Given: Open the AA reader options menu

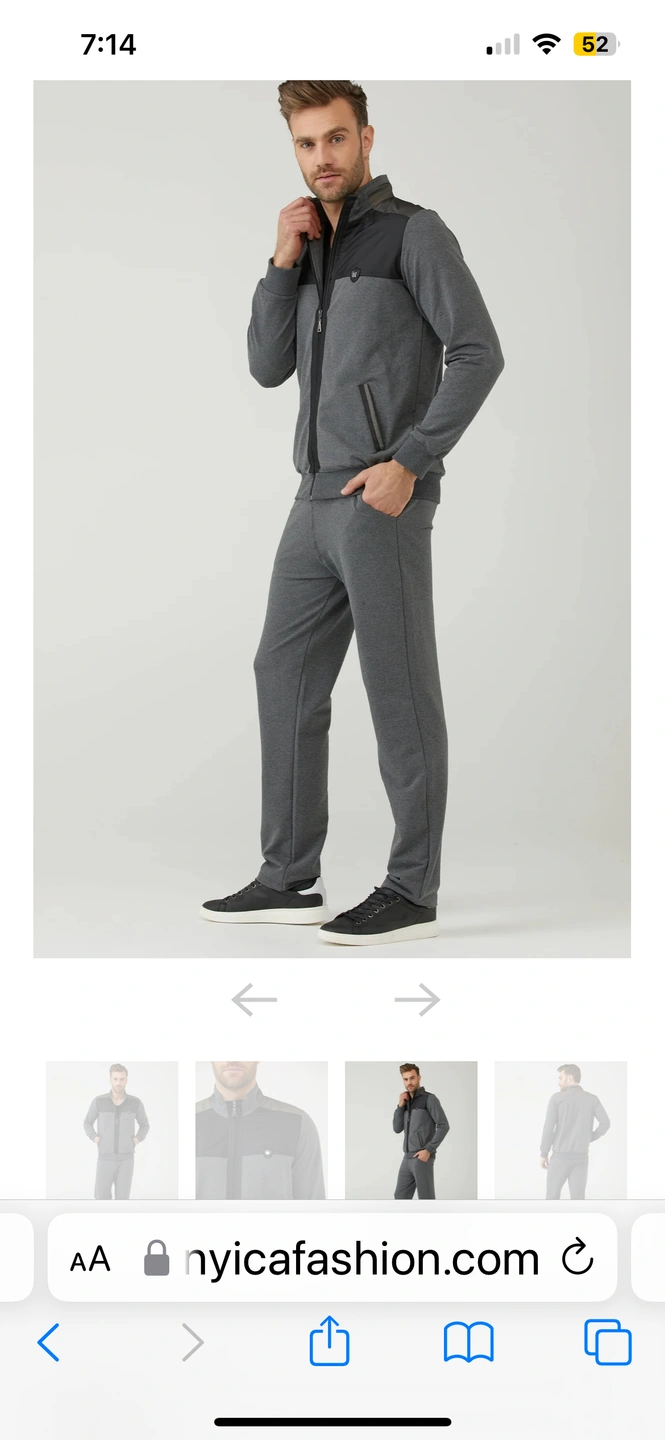Looking at the screenshot, I should point(90,1259).
